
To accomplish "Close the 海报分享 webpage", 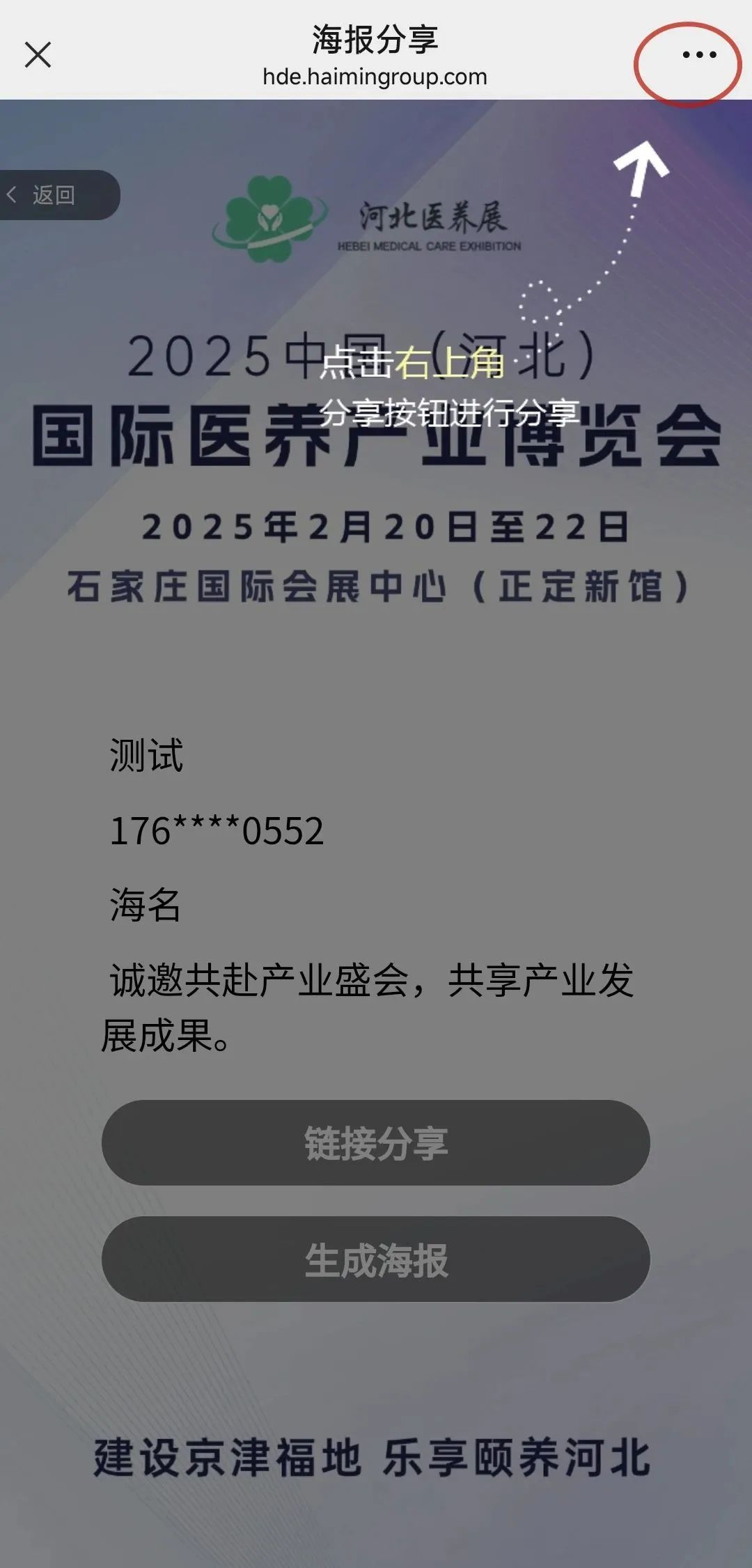I will click(38, 54).
